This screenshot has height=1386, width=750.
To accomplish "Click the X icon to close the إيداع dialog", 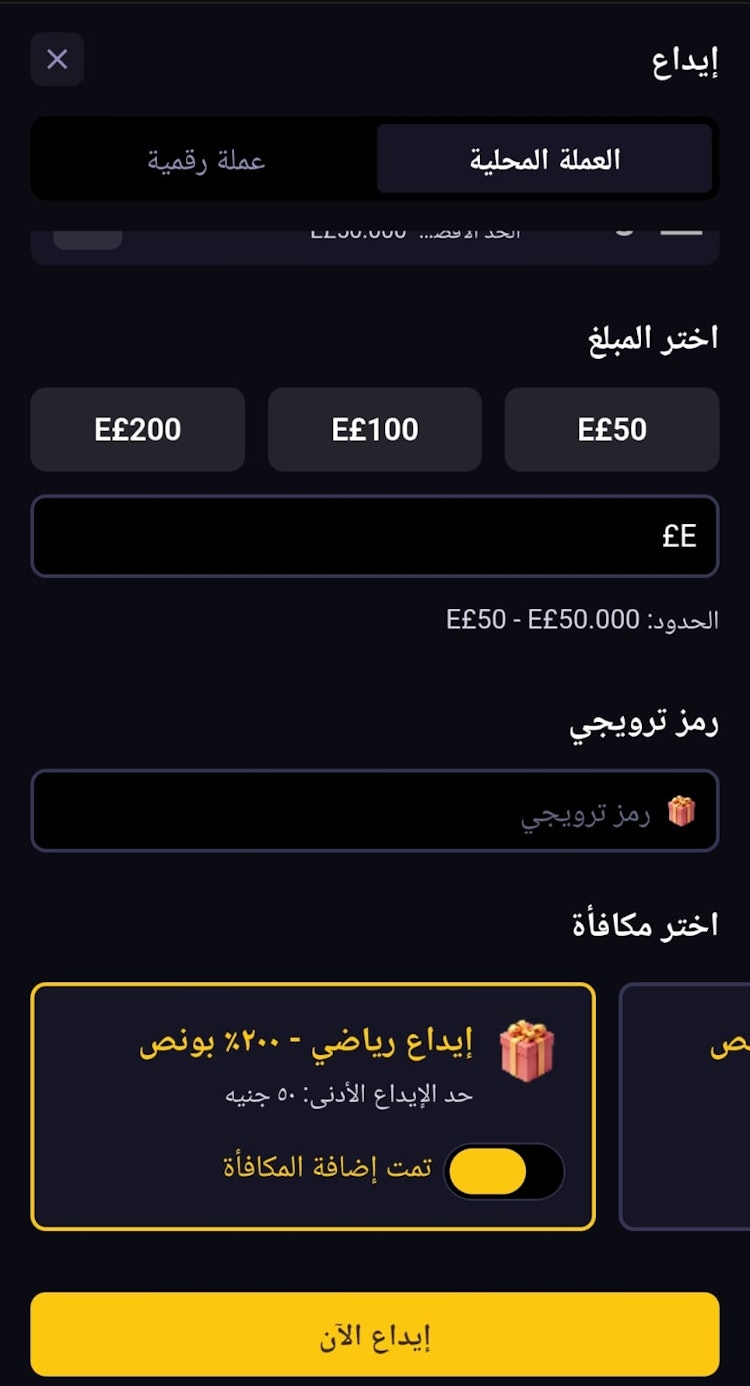I will [57, 60].
